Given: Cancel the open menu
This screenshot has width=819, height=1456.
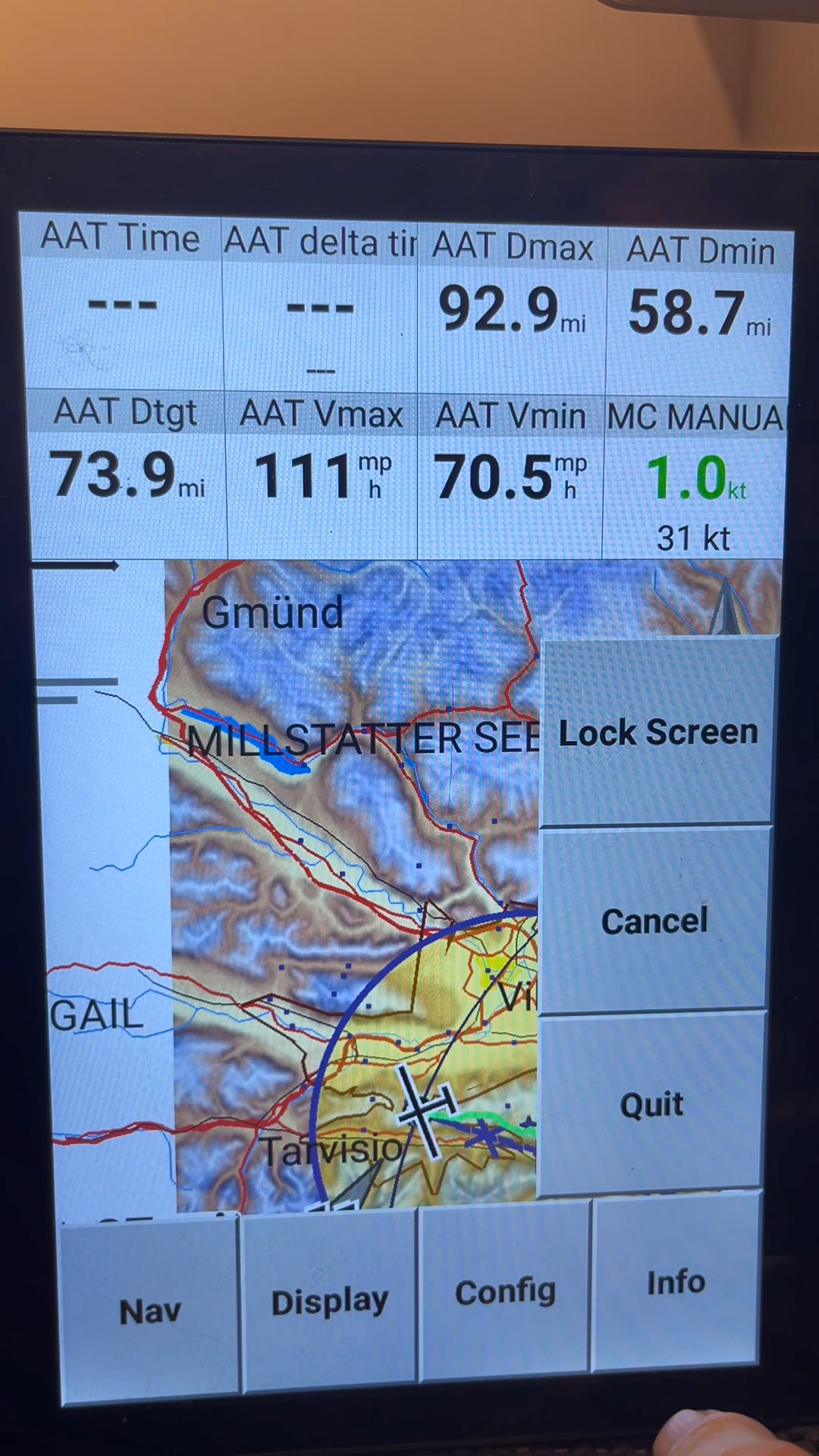Looking at the screenshot, I should [654, 921].
